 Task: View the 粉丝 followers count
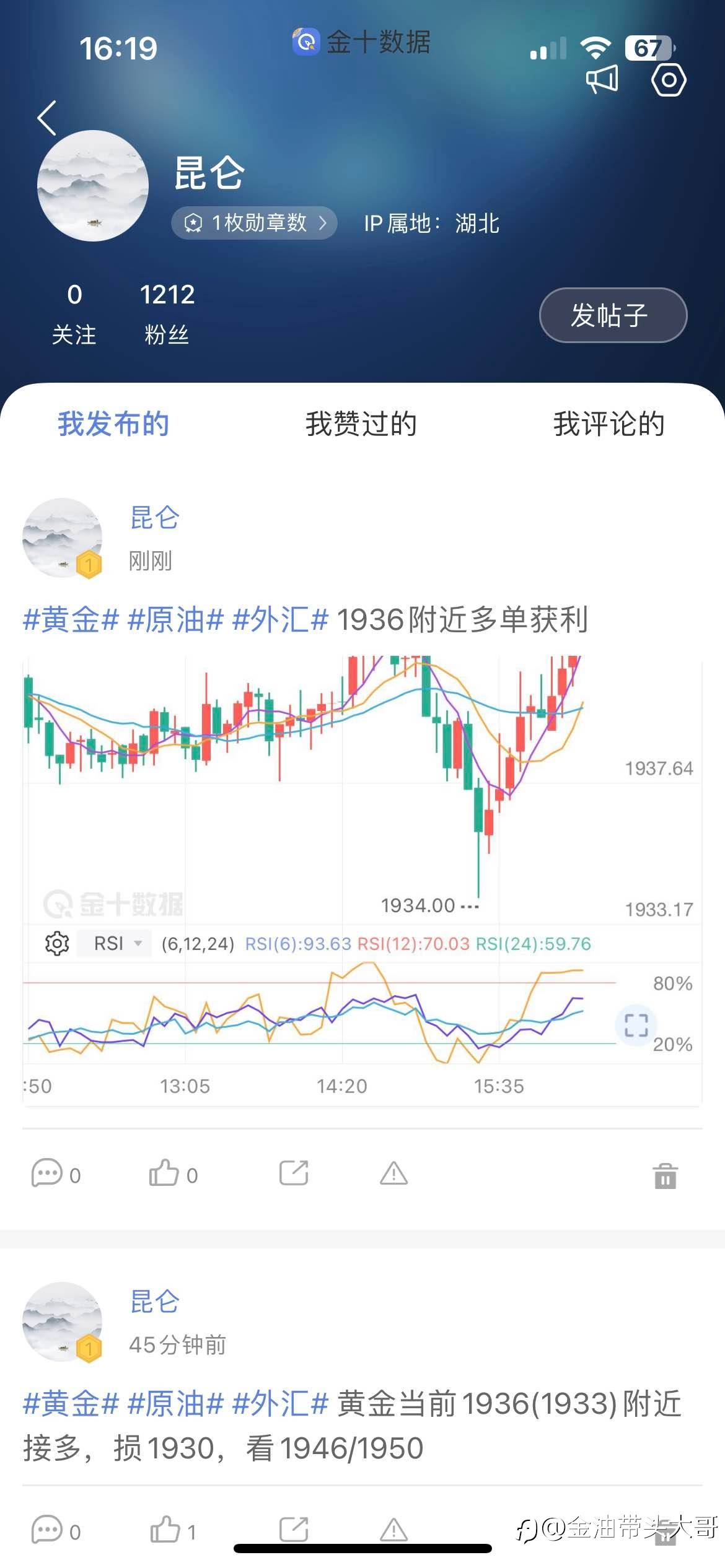(167, 313)
